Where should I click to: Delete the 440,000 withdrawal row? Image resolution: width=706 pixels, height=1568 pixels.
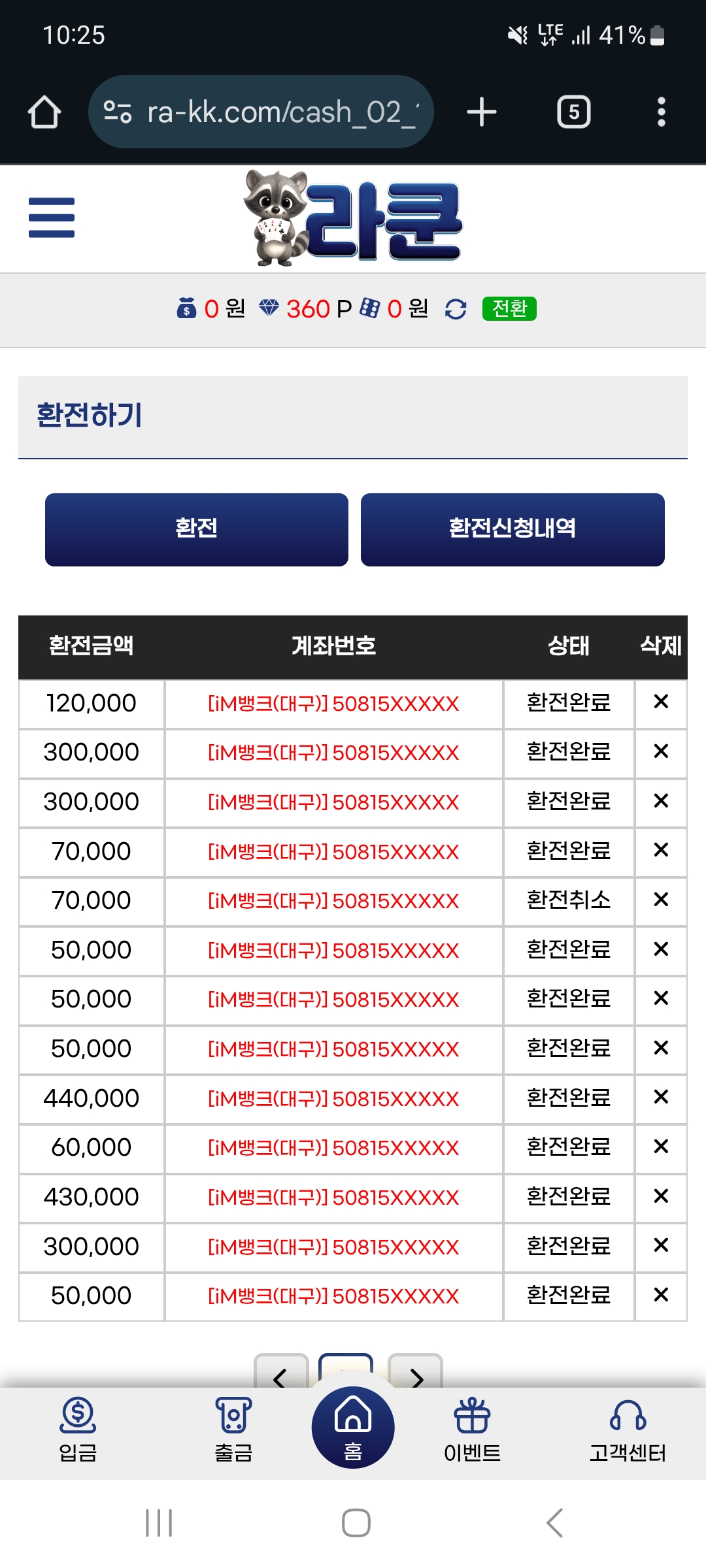tap(661, 1097)
